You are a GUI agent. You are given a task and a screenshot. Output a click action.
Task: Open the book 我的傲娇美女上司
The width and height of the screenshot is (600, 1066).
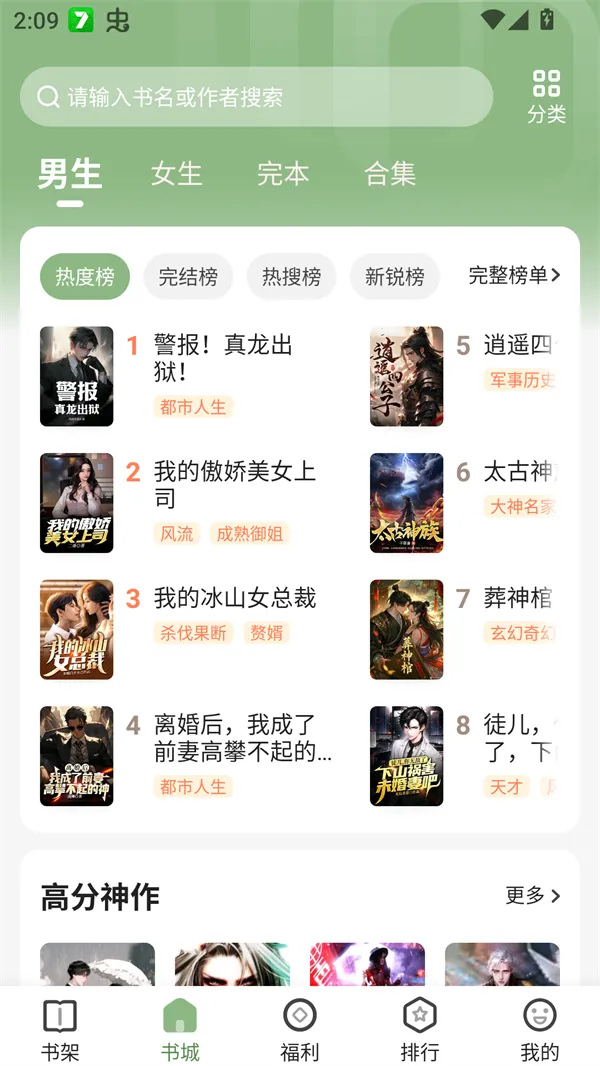[x=234, y=484]
